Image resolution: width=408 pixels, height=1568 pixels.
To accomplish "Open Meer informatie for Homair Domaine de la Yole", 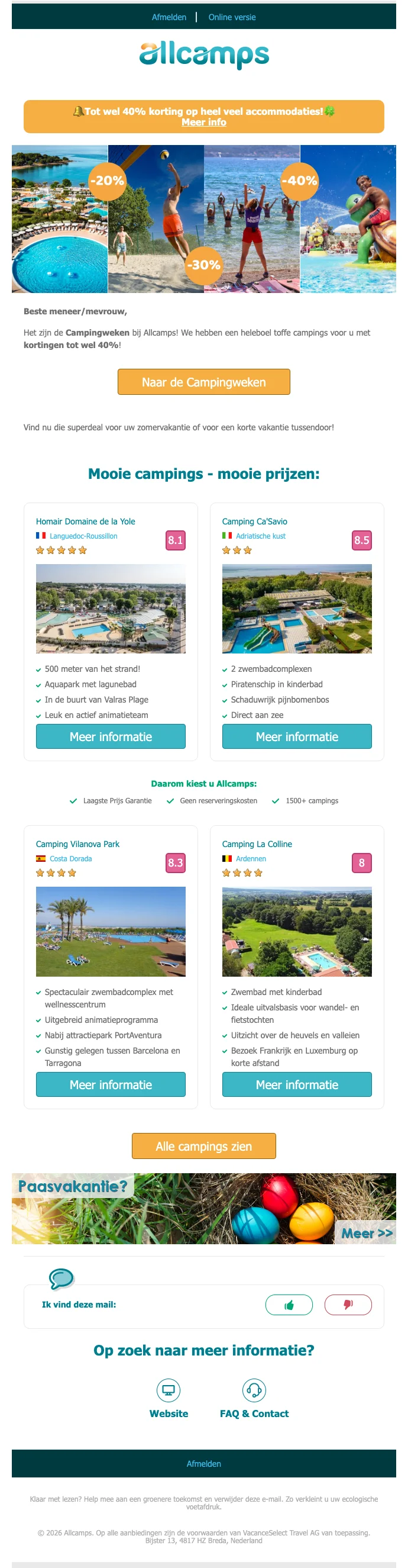I will point(111,736).
